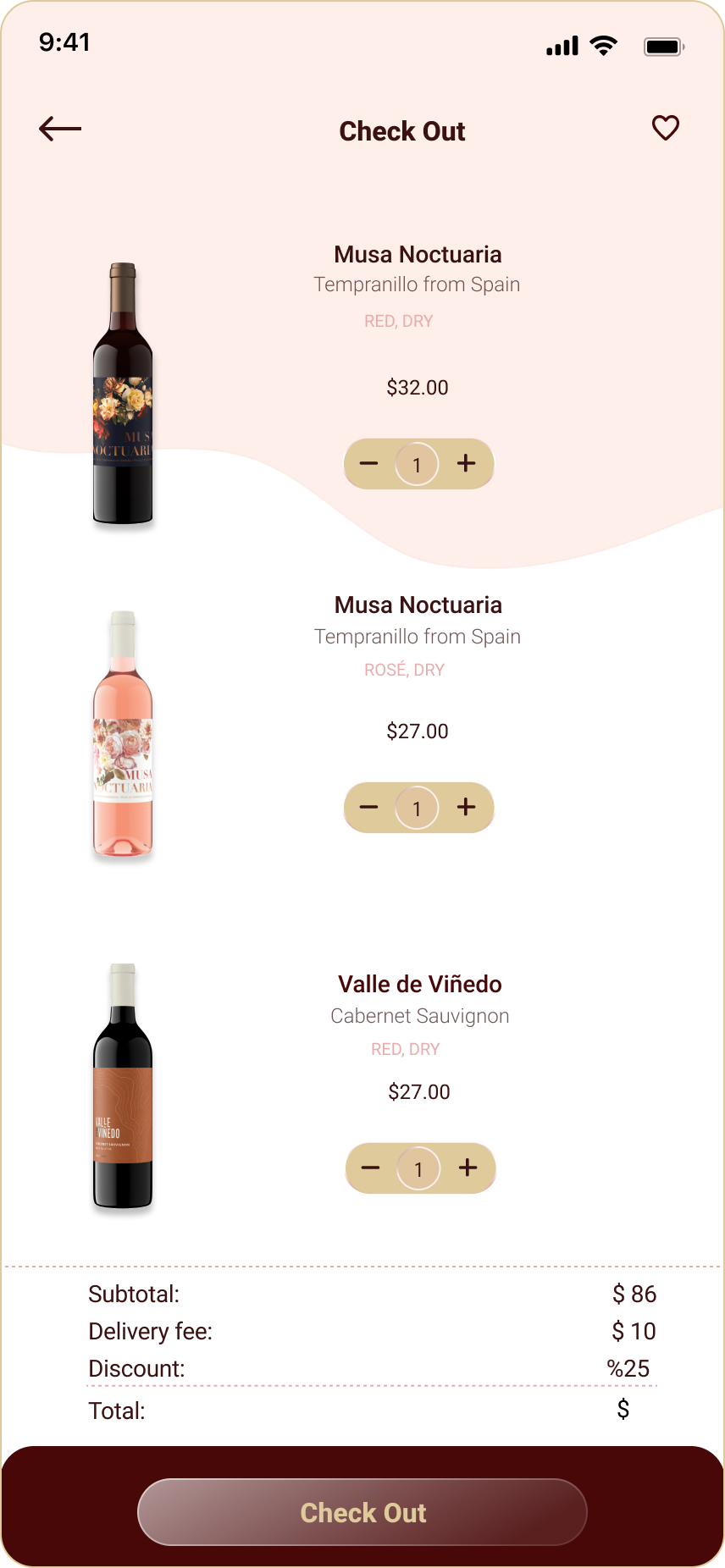Click the Wi-Fi icon in the status bar

coord(602,46)
